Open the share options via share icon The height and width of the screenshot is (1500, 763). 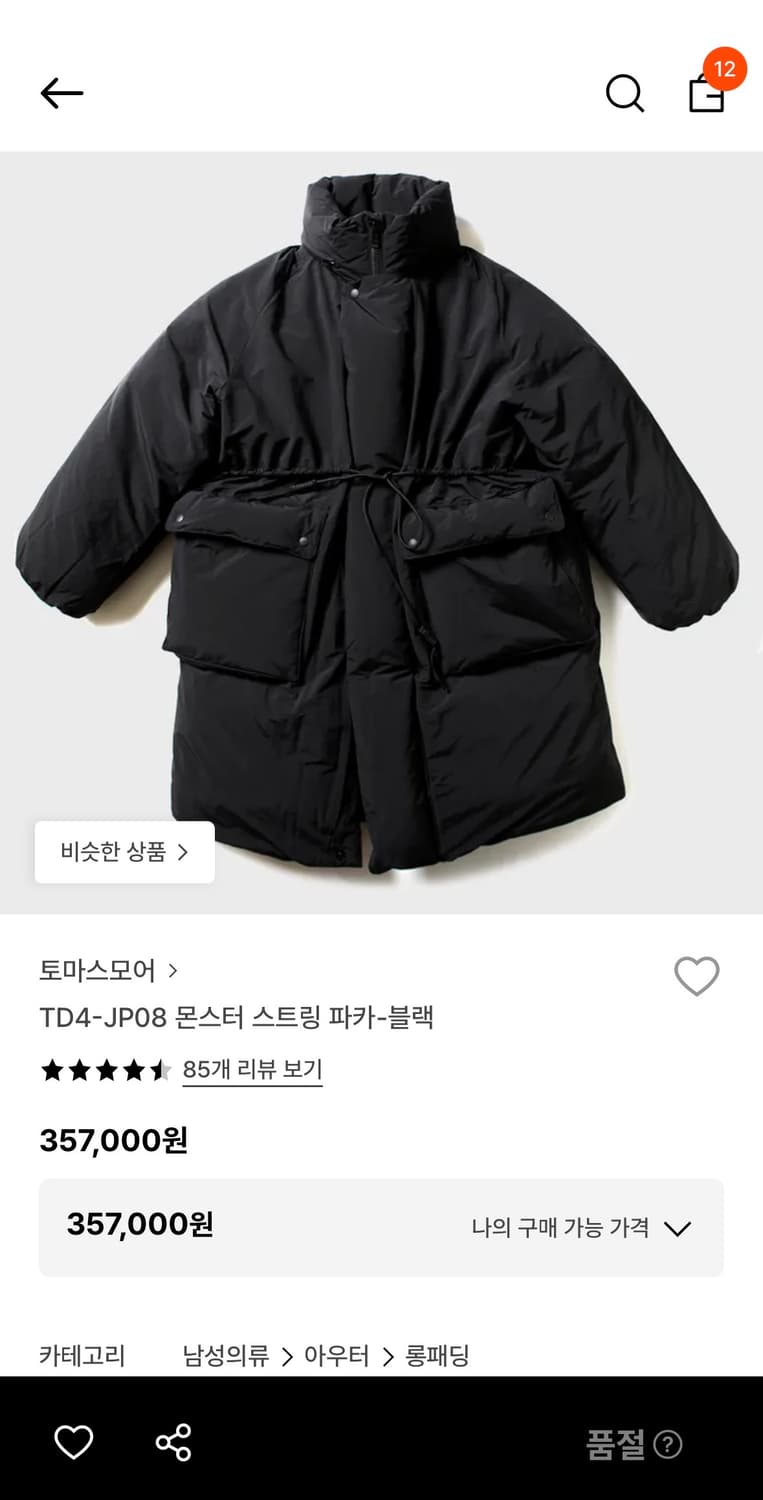(x=173, y=1440)
